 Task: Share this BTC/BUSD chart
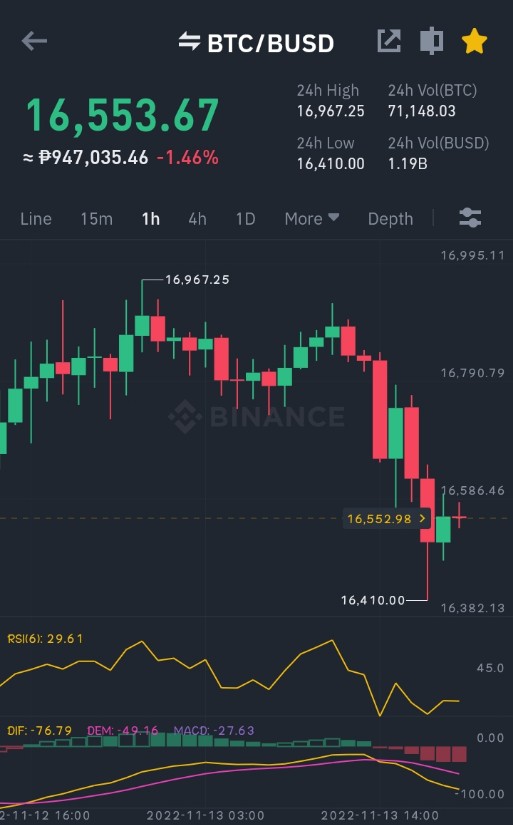click(x=389, y=41)
